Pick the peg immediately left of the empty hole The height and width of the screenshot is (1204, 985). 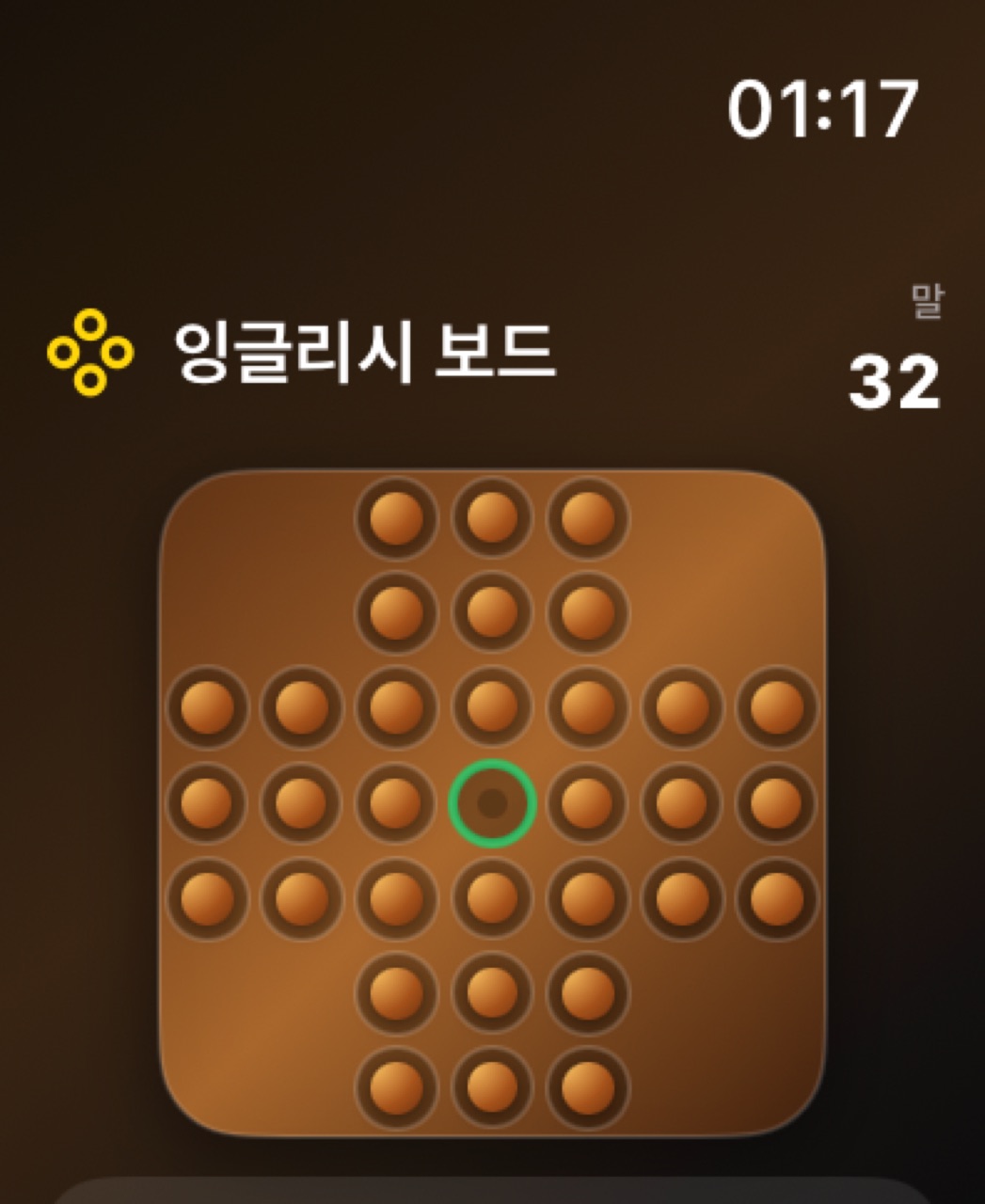coord(396,803)
